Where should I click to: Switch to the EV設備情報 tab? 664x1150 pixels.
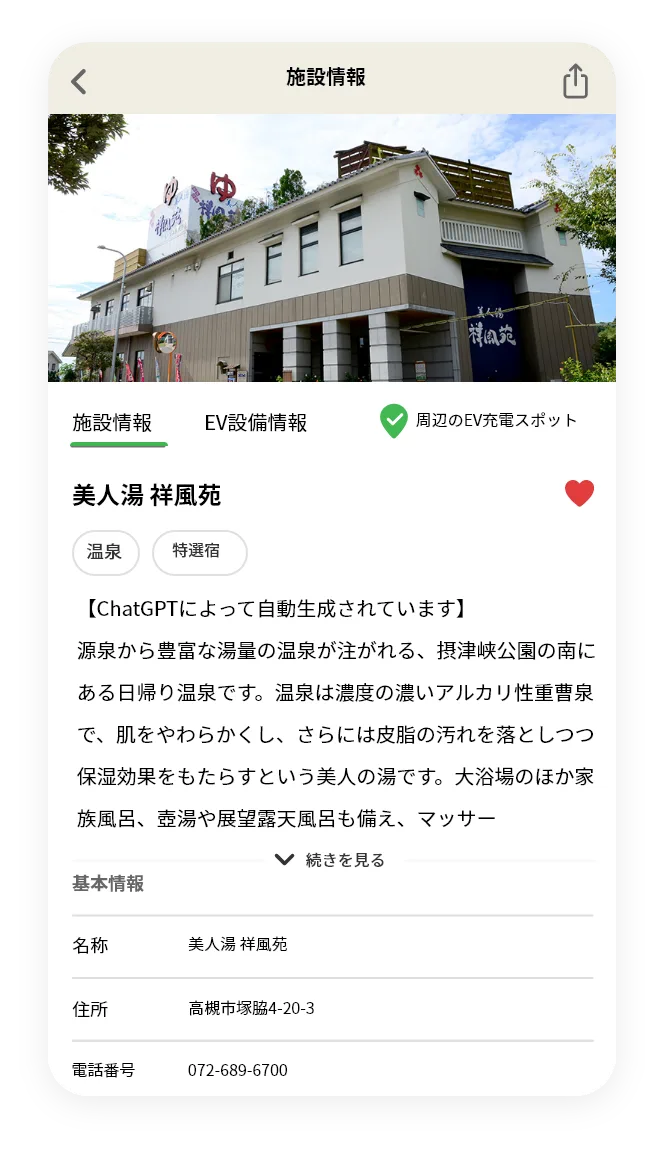click(x=256, y=423)
